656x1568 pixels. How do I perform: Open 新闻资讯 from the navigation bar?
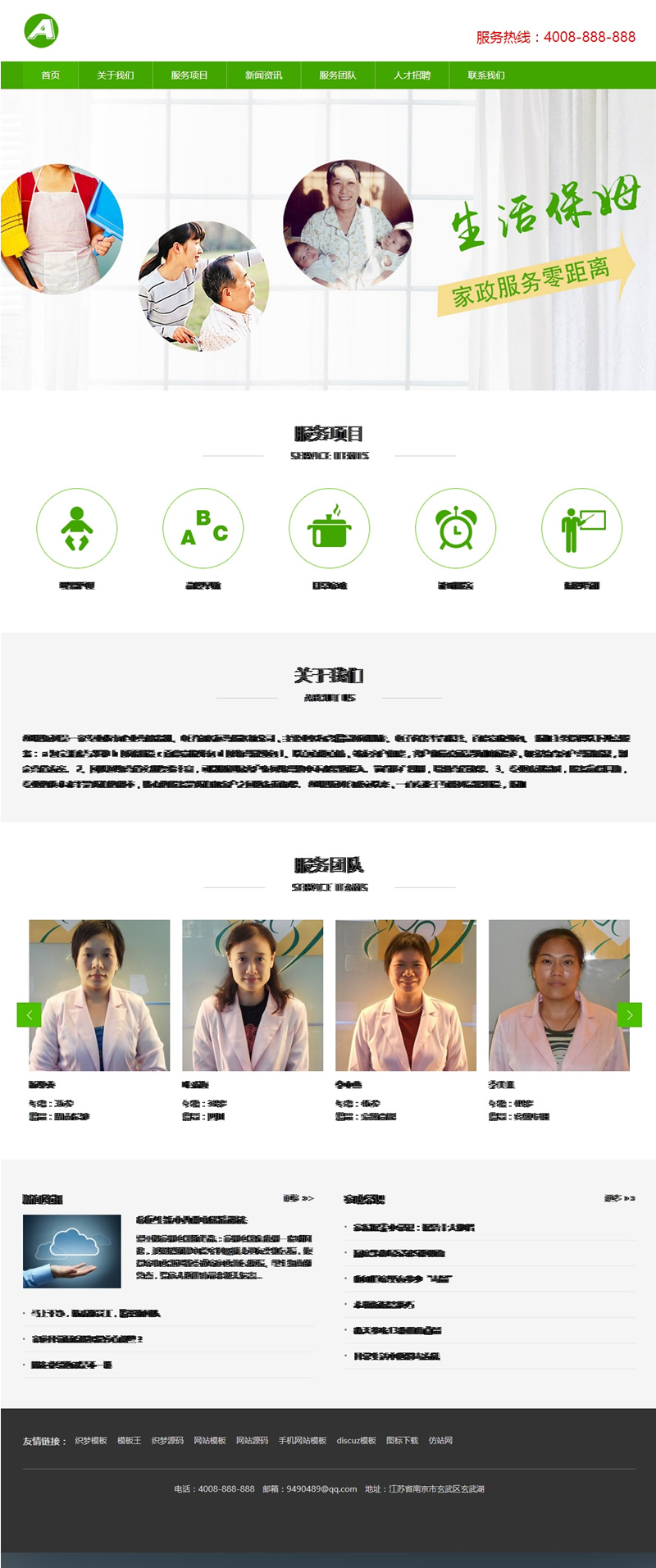tap(263, 75)
